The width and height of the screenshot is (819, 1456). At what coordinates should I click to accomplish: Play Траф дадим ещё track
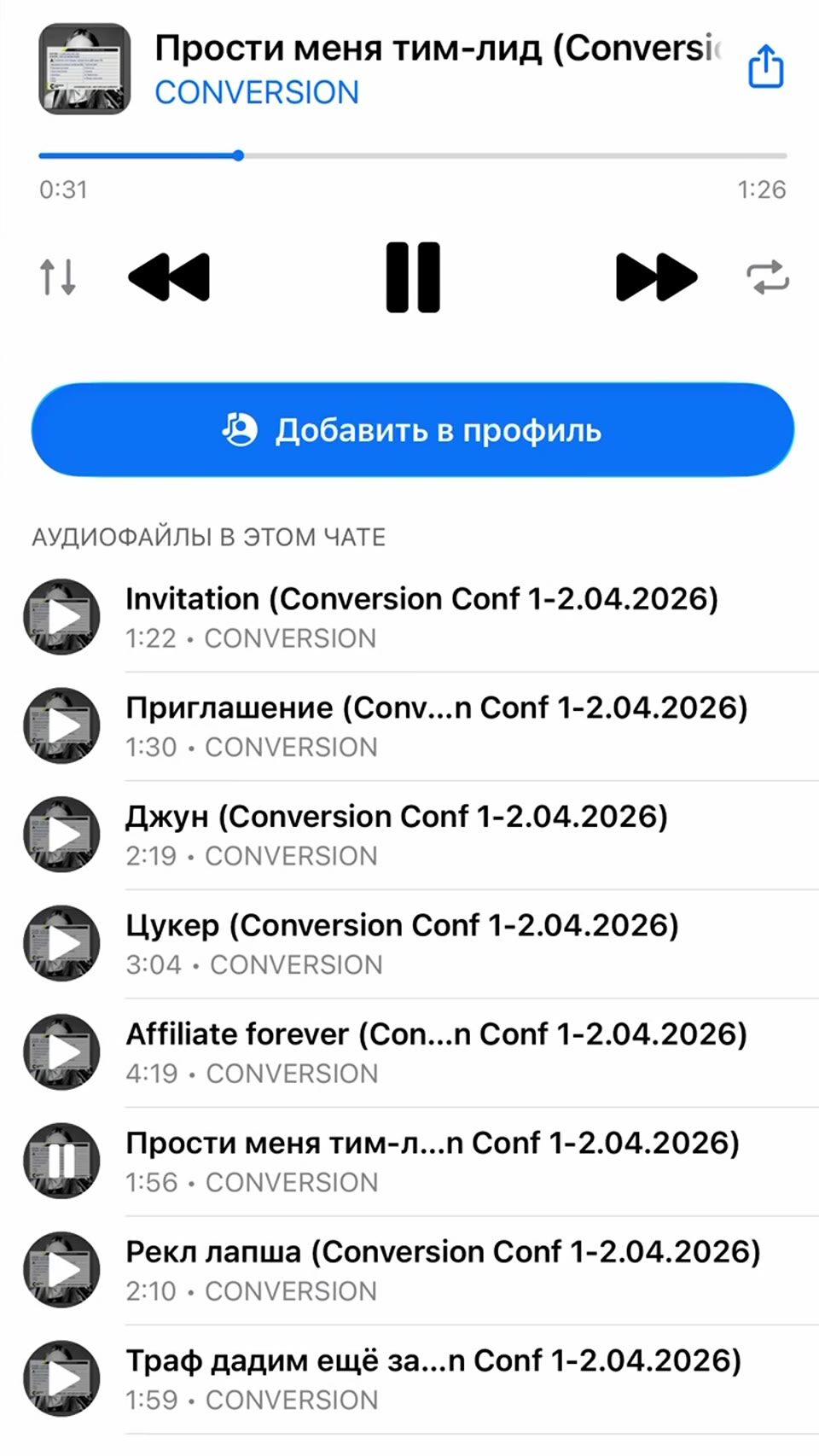point(61,1378)
